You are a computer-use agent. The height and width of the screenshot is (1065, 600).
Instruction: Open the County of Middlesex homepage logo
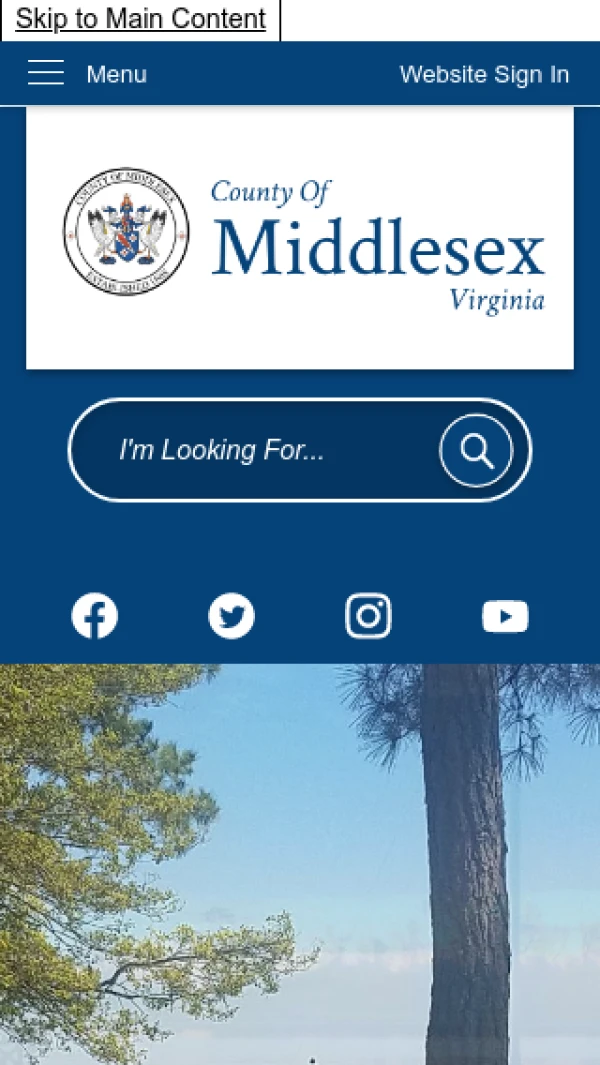pos(300,238)
